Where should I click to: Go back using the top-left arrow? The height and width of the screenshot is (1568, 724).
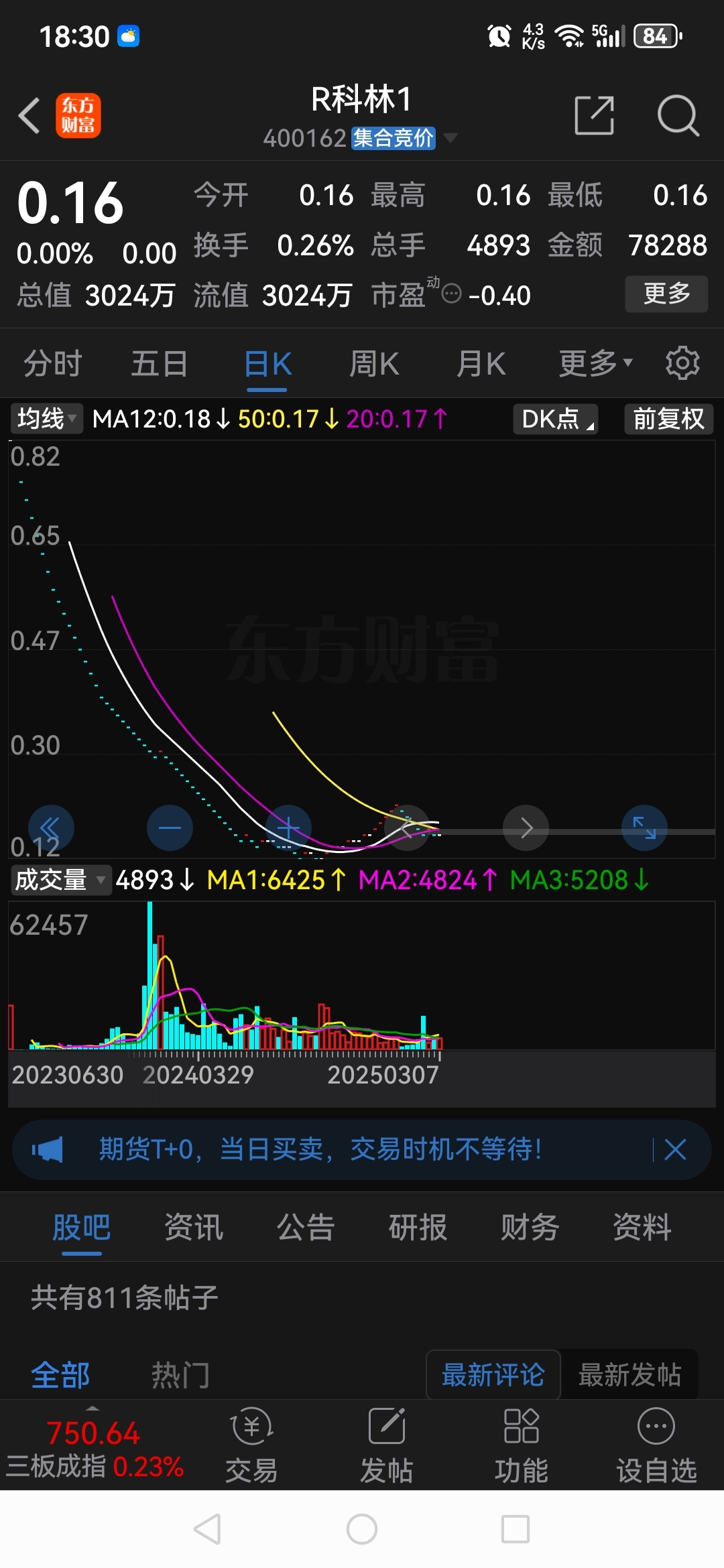[x=29, y=115]
